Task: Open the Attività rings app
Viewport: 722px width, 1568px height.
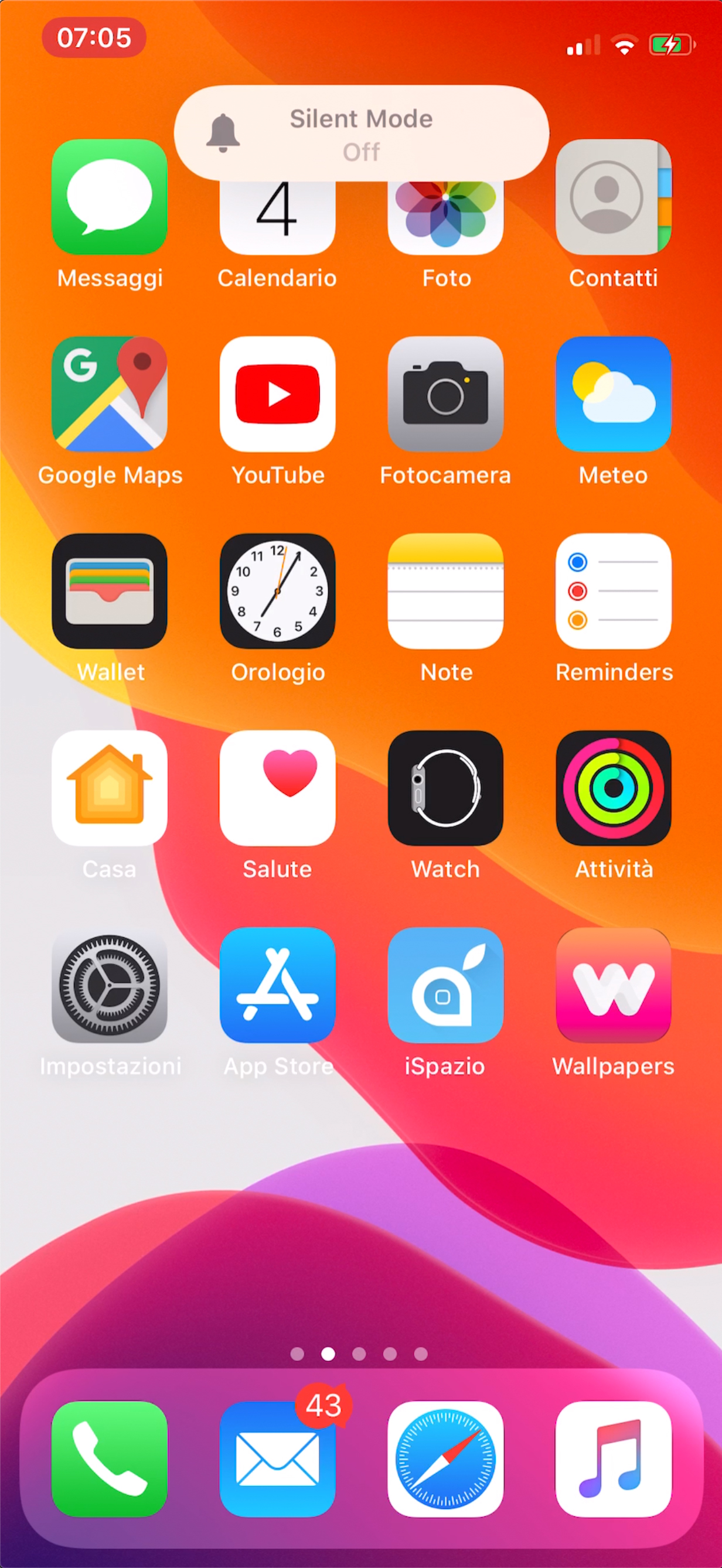Action: point(614,788)
